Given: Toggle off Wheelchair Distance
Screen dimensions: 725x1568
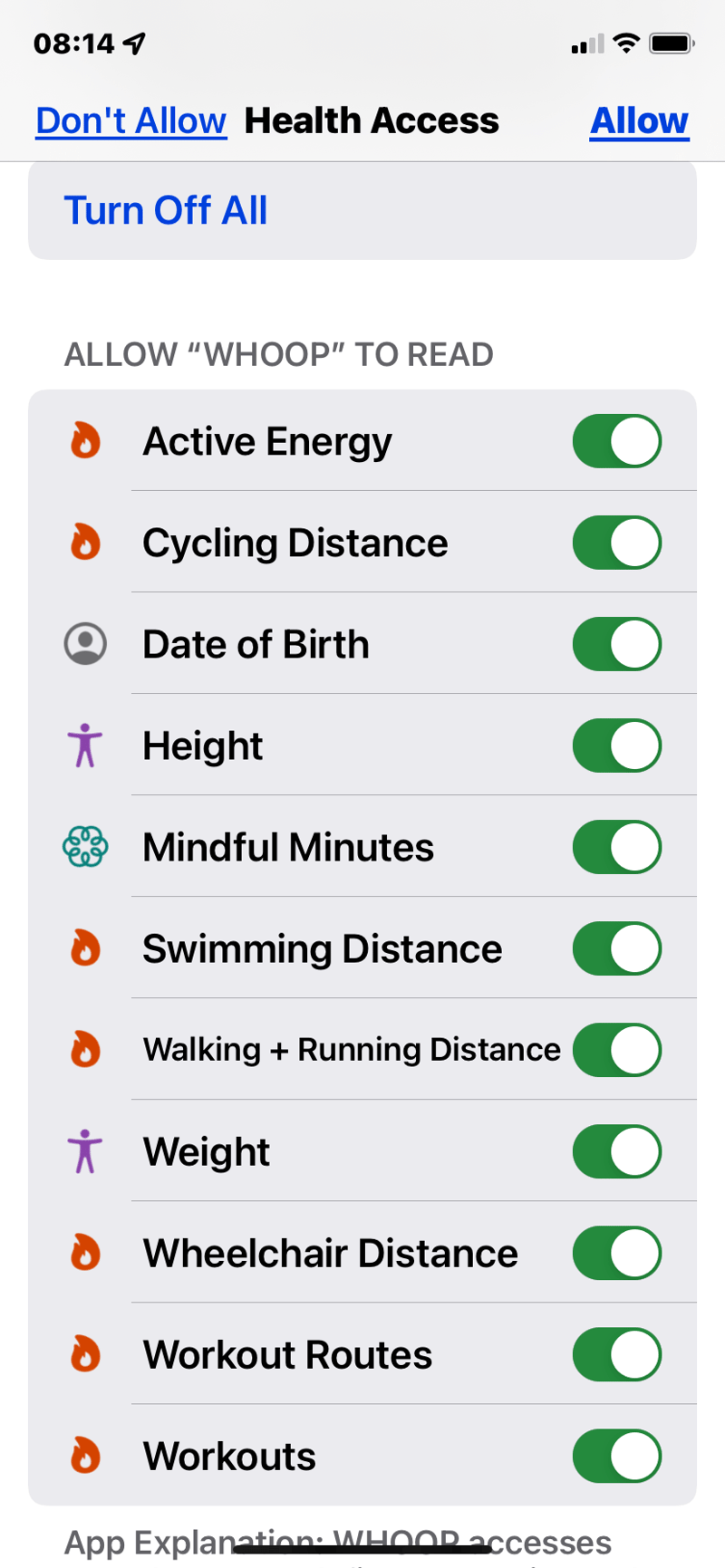Looking at the screenshot, I should tap(616, 1253).
